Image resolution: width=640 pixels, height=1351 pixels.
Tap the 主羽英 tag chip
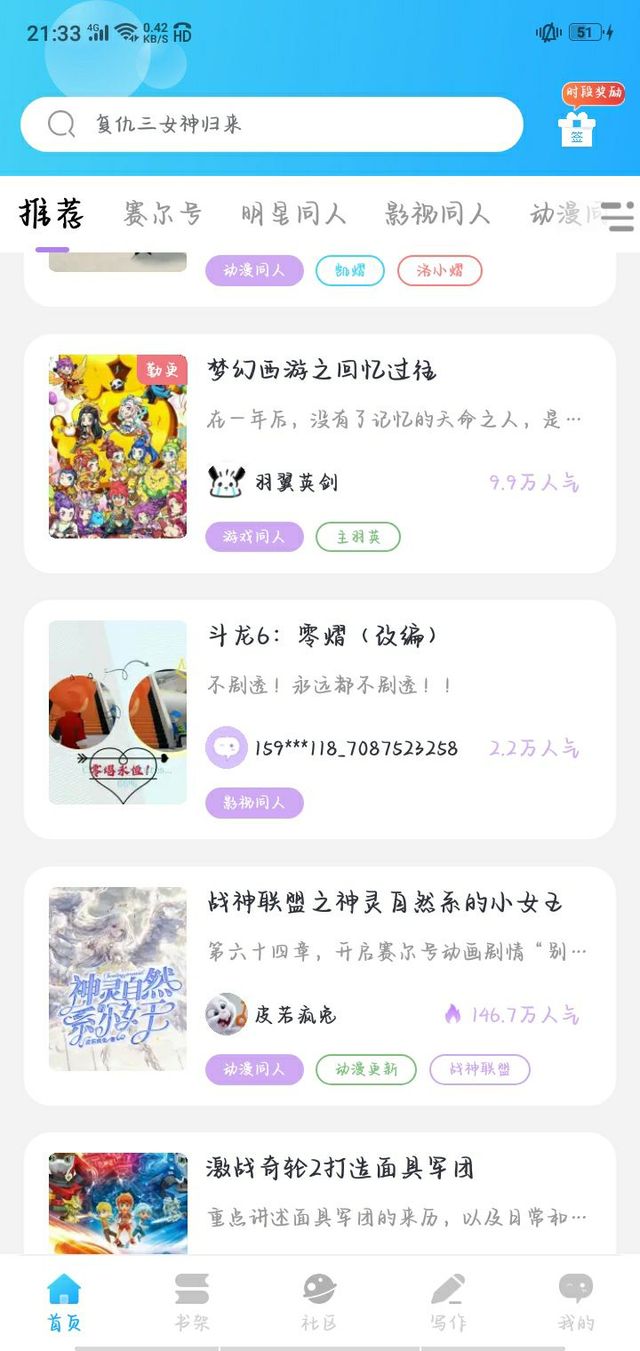click(358, 537)
